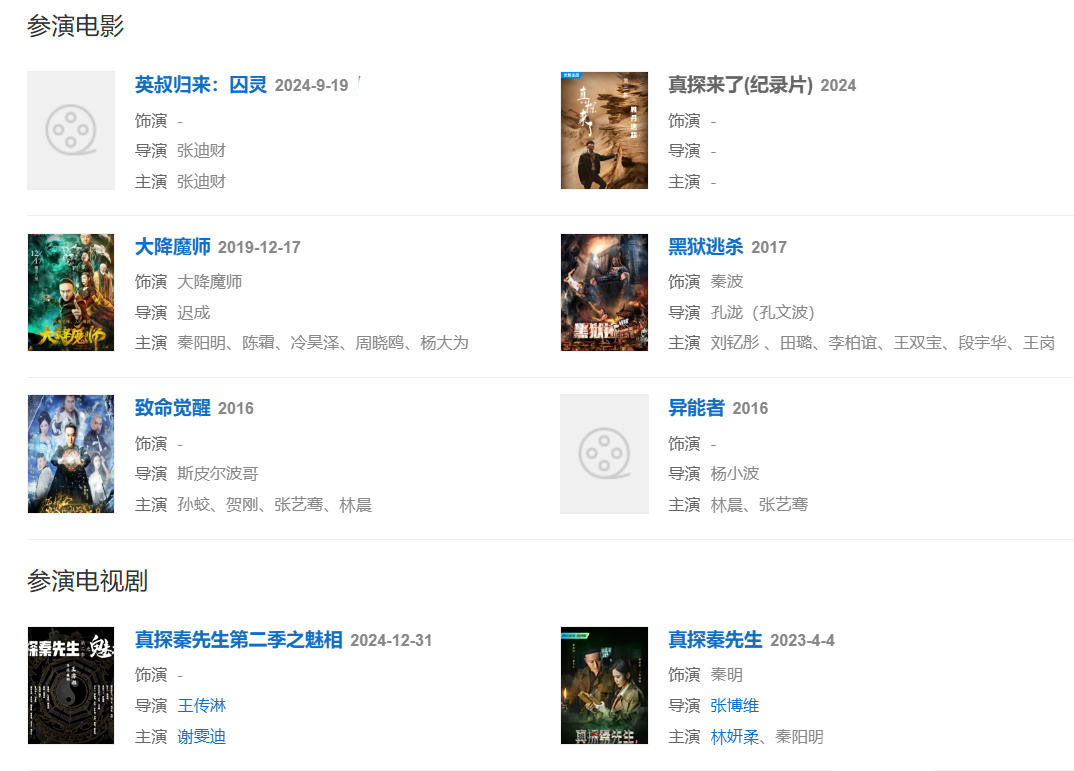Open the 2023 series 真探秦先生

pyautogui.click(x=715, y=640)
